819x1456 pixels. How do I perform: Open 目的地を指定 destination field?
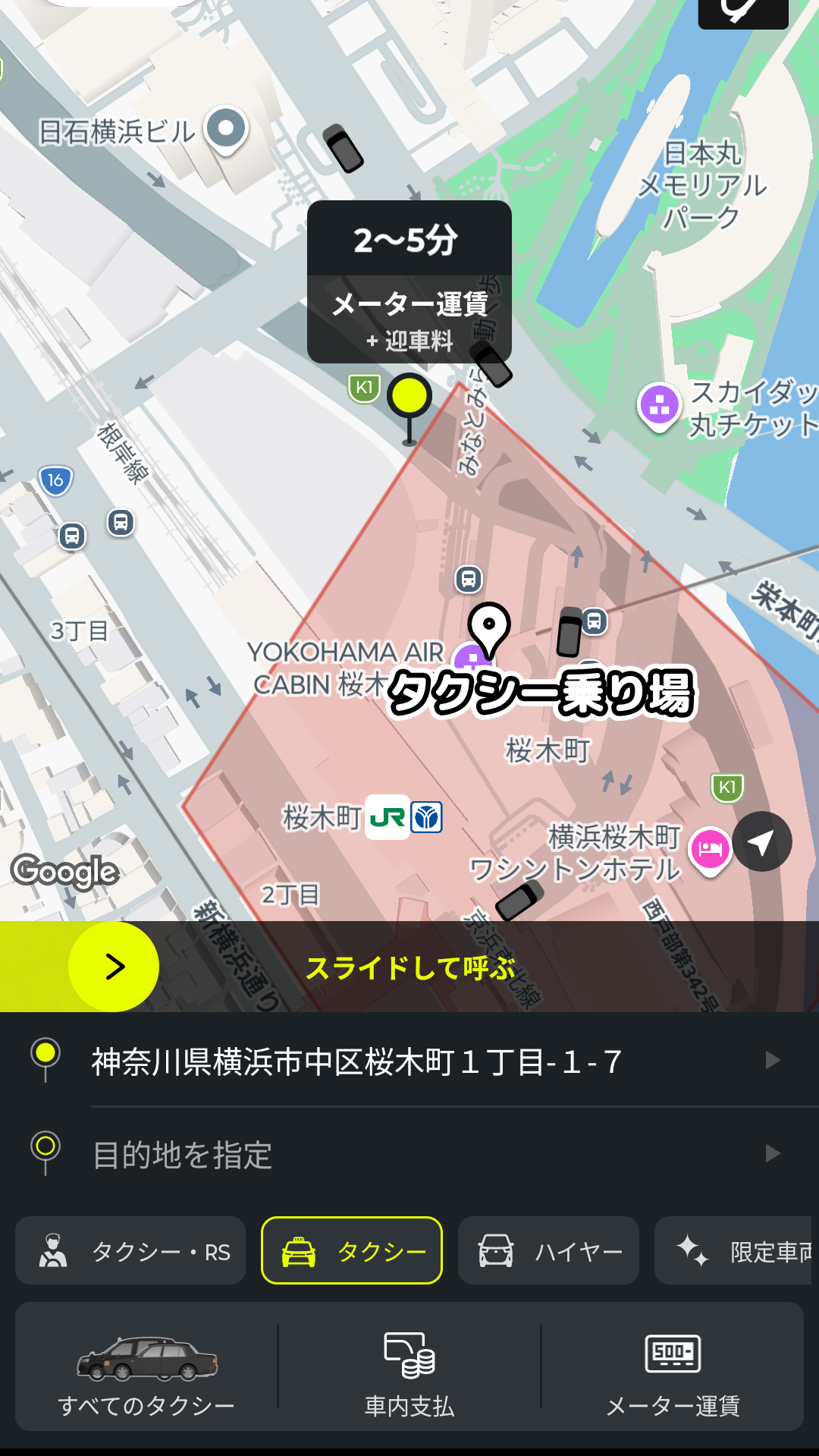(409, 1154)
